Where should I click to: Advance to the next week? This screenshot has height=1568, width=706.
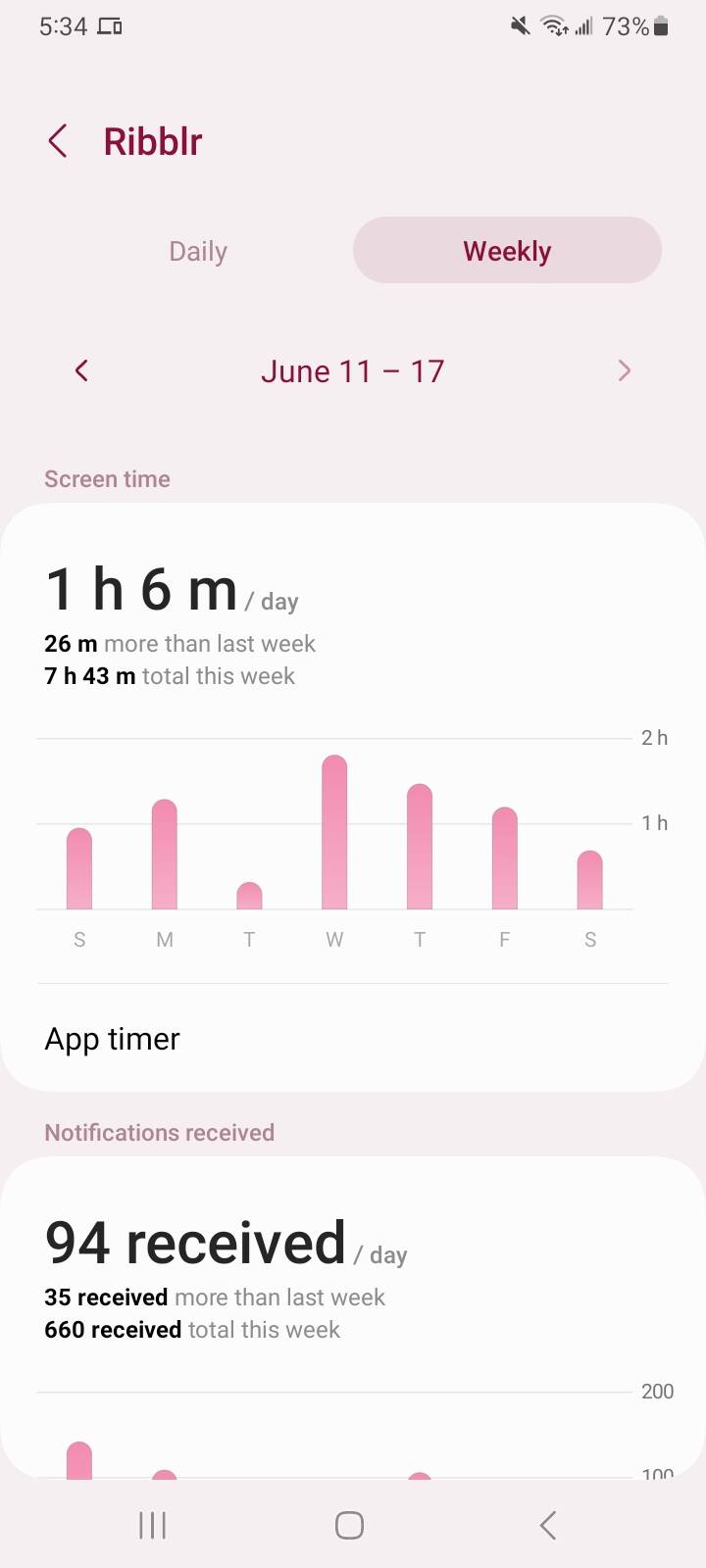[x=624, y=370]
